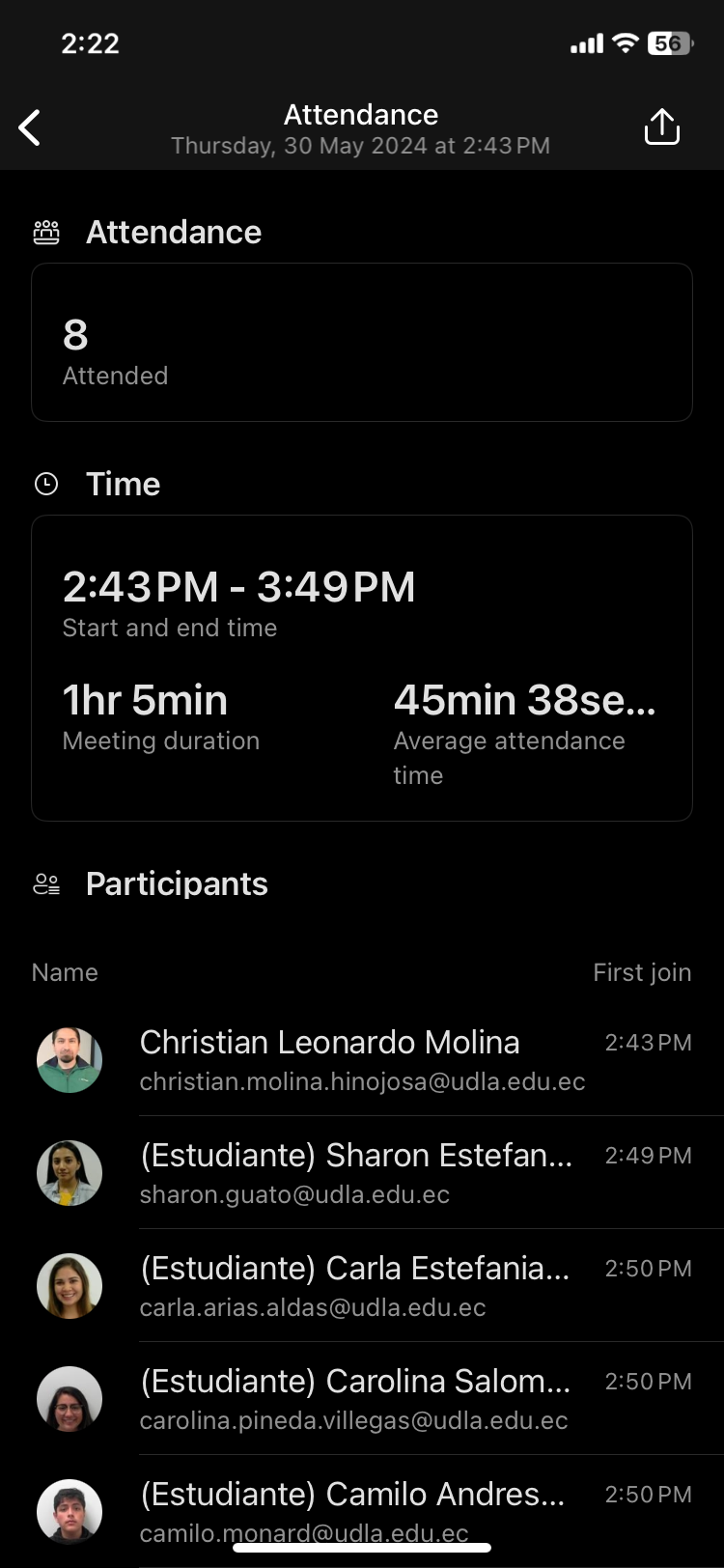View Carolina Salom participant entry
The height and width of the screenshot is (1568, 724).
pyautogui.click(x=362, y=1399)
